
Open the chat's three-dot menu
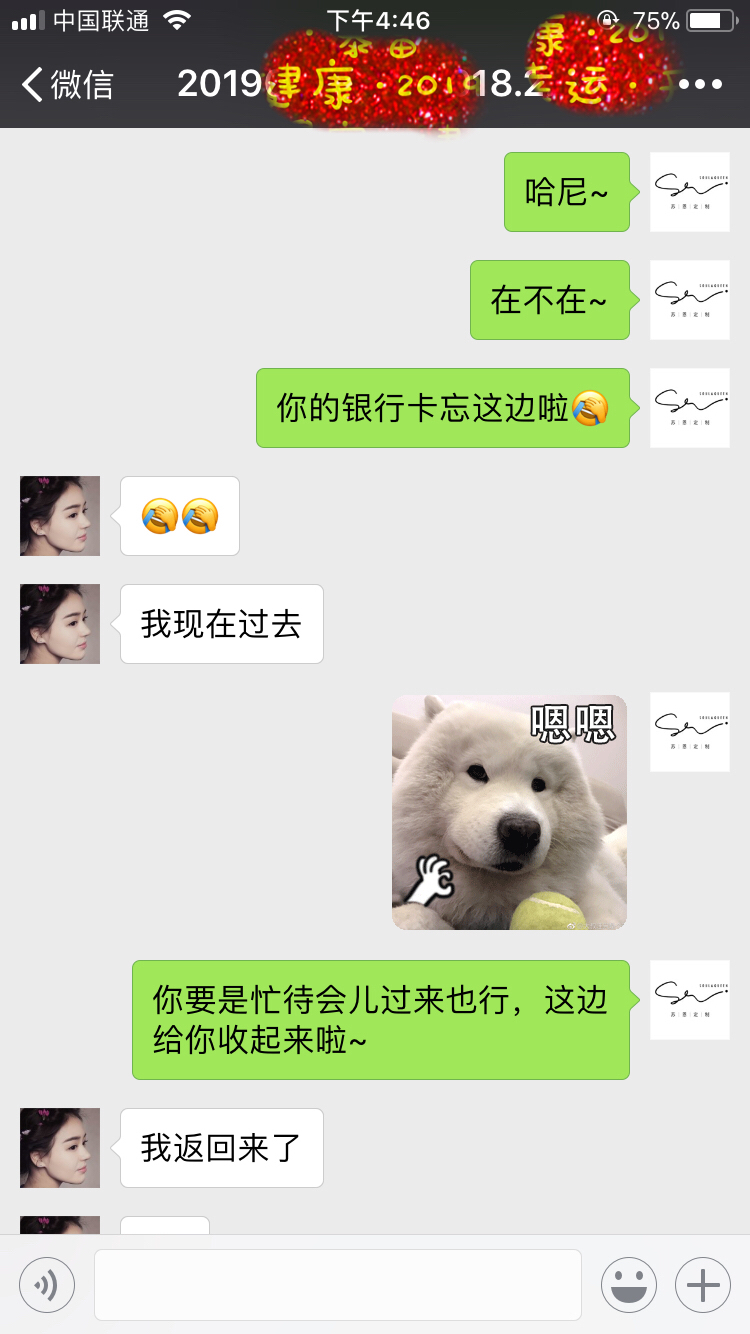click(700, 84)
